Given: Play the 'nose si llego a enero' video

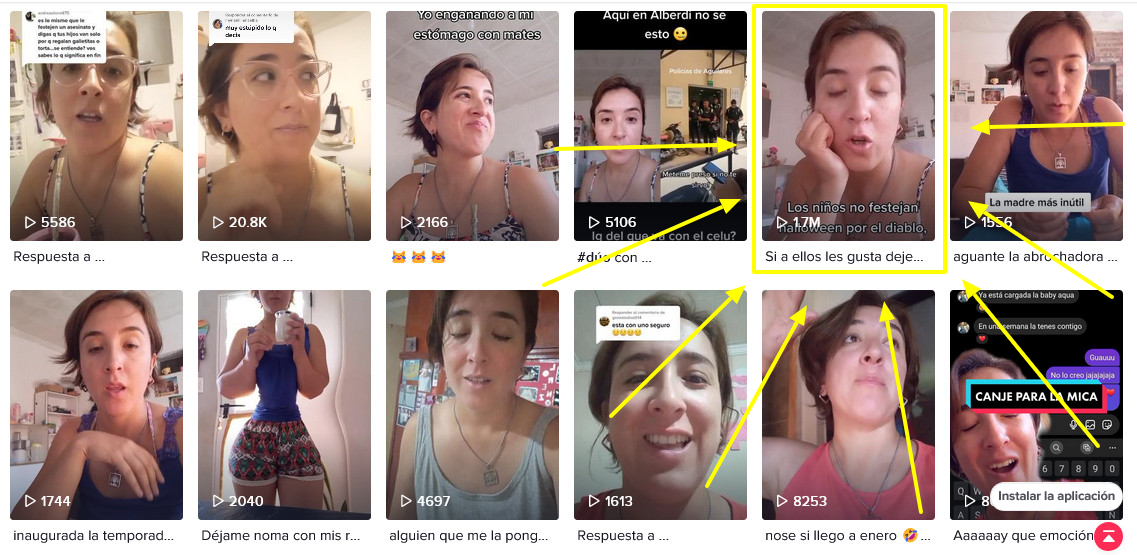Looking at the screenshot, I should point(848,405).
